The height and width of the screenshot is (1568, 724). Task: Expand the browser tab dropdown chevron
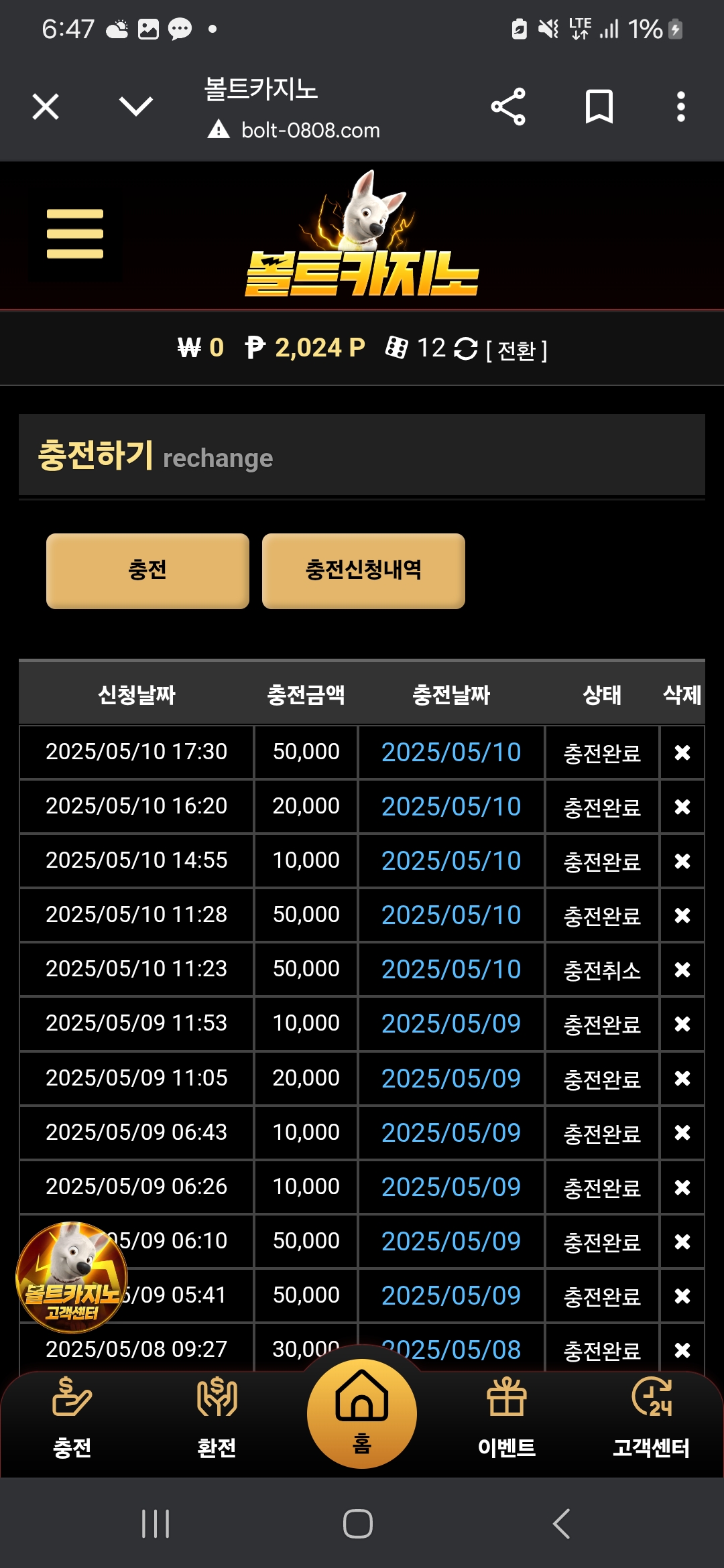(136, 106)
